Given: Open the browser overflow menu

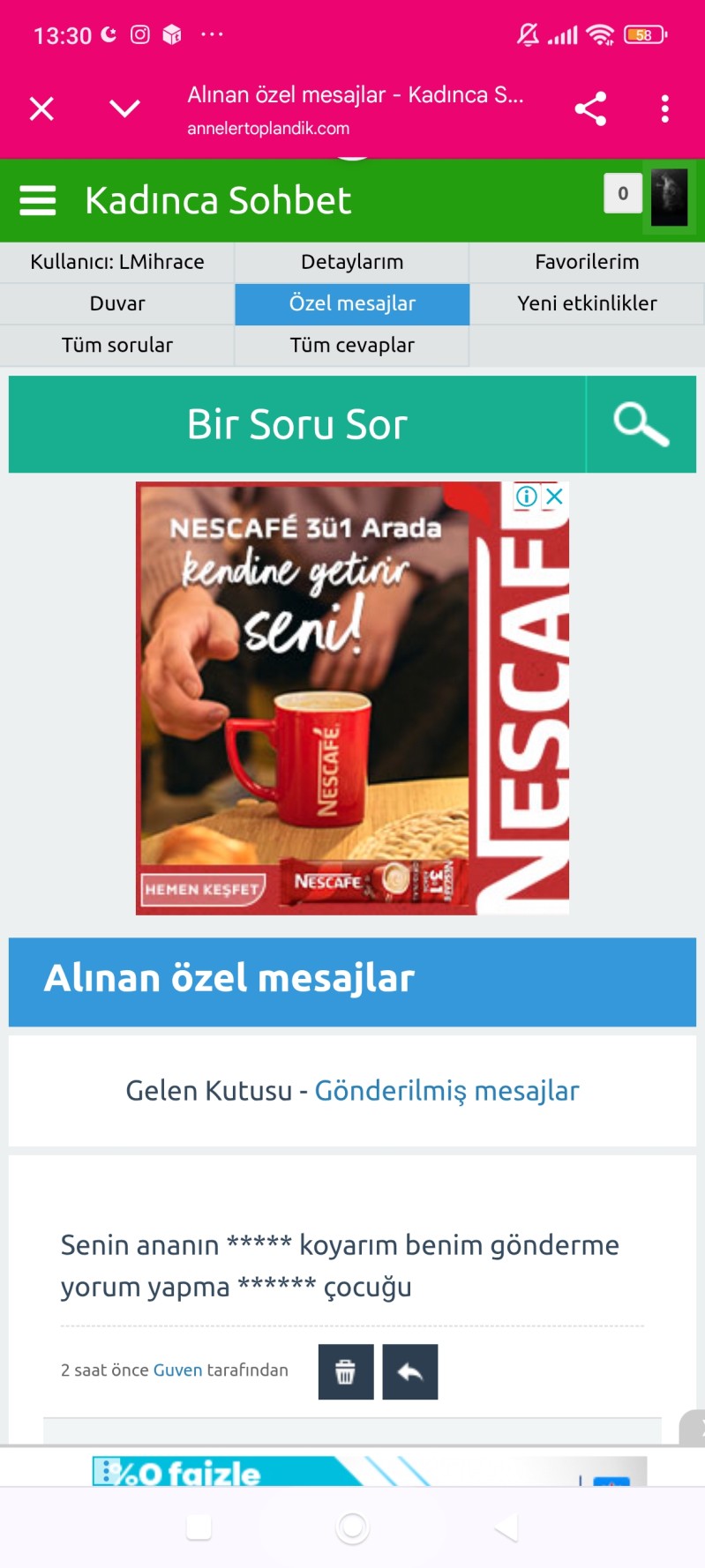Looking at the screenshot, I should click(665, 109).
